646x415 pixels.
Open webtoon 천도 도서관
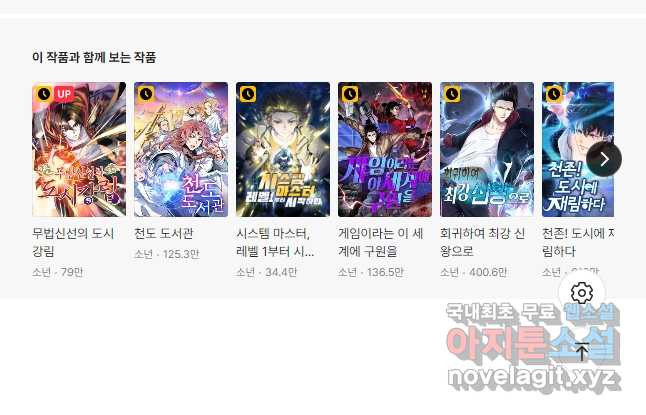click(x=181, y=150)
